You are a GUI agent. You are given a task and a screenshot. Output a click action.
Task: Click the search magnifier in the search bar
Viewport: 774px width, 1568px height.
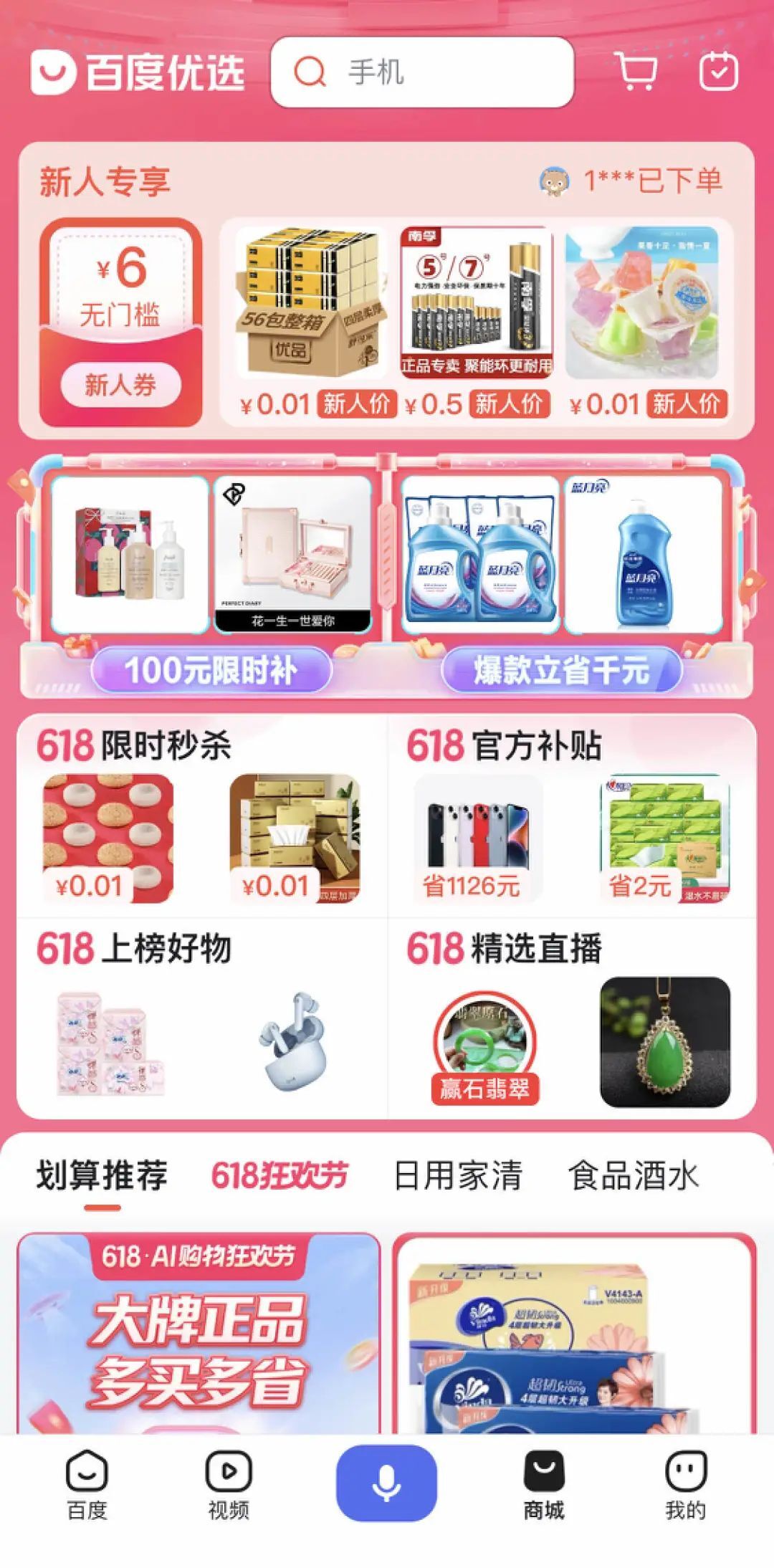pos(308,72)
